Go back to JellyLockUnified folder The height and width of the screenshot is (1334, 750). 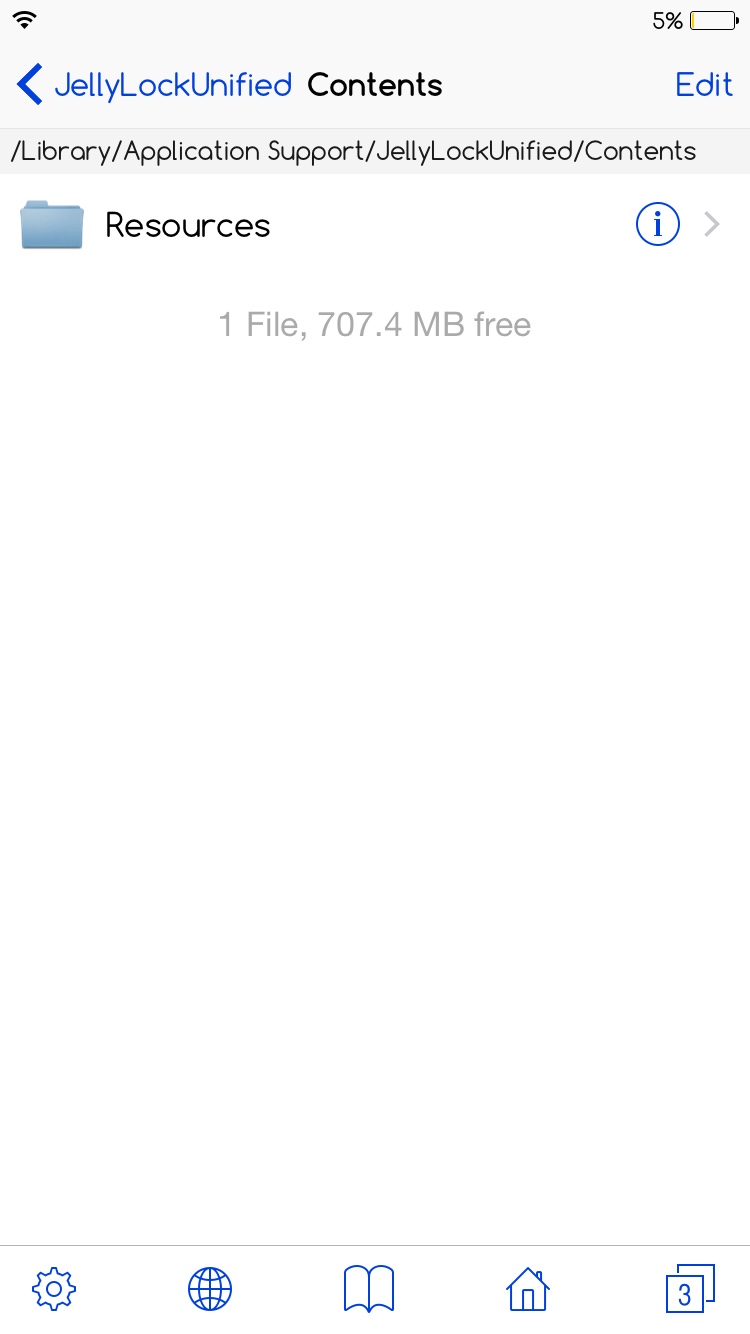point(155,85)
